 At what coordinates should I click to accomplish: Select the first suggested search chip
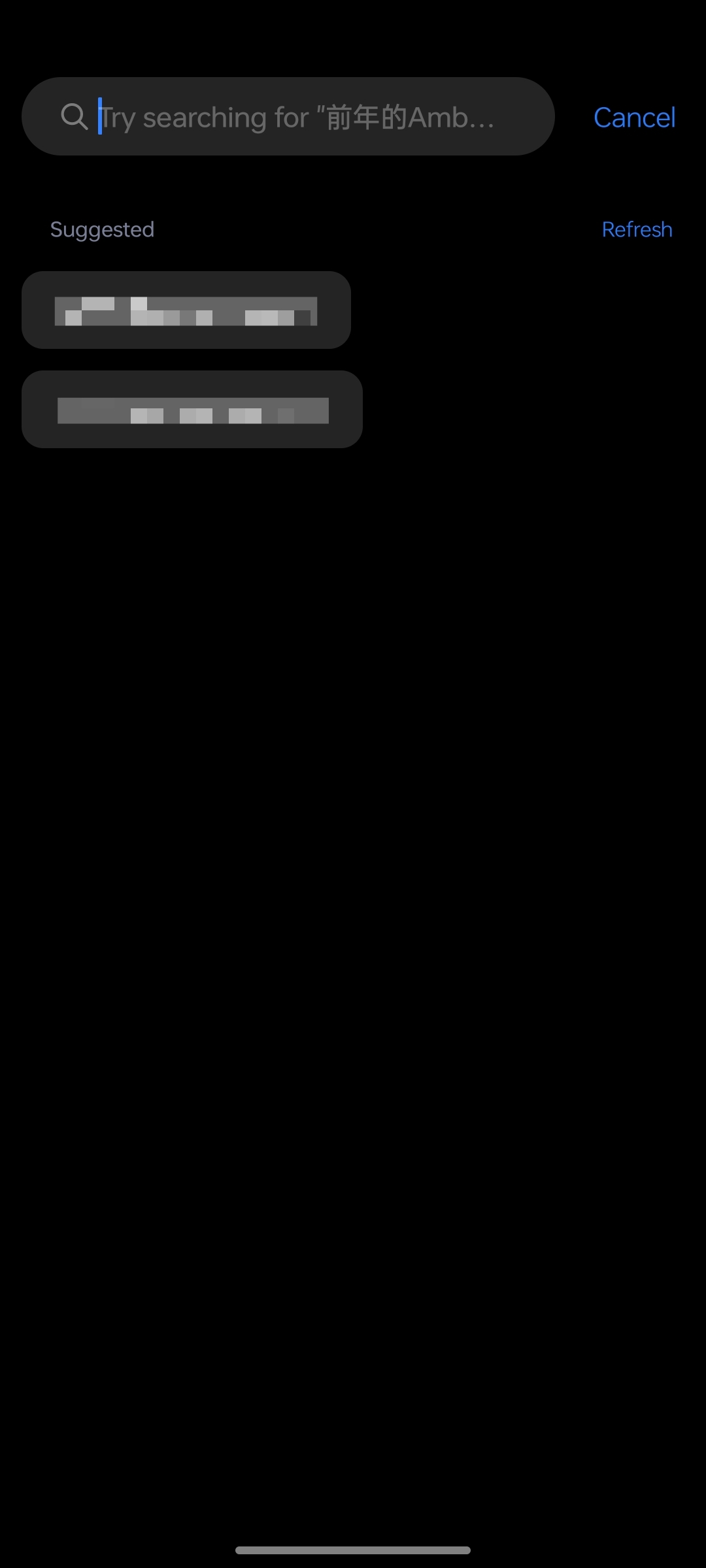tap(186, 310)
